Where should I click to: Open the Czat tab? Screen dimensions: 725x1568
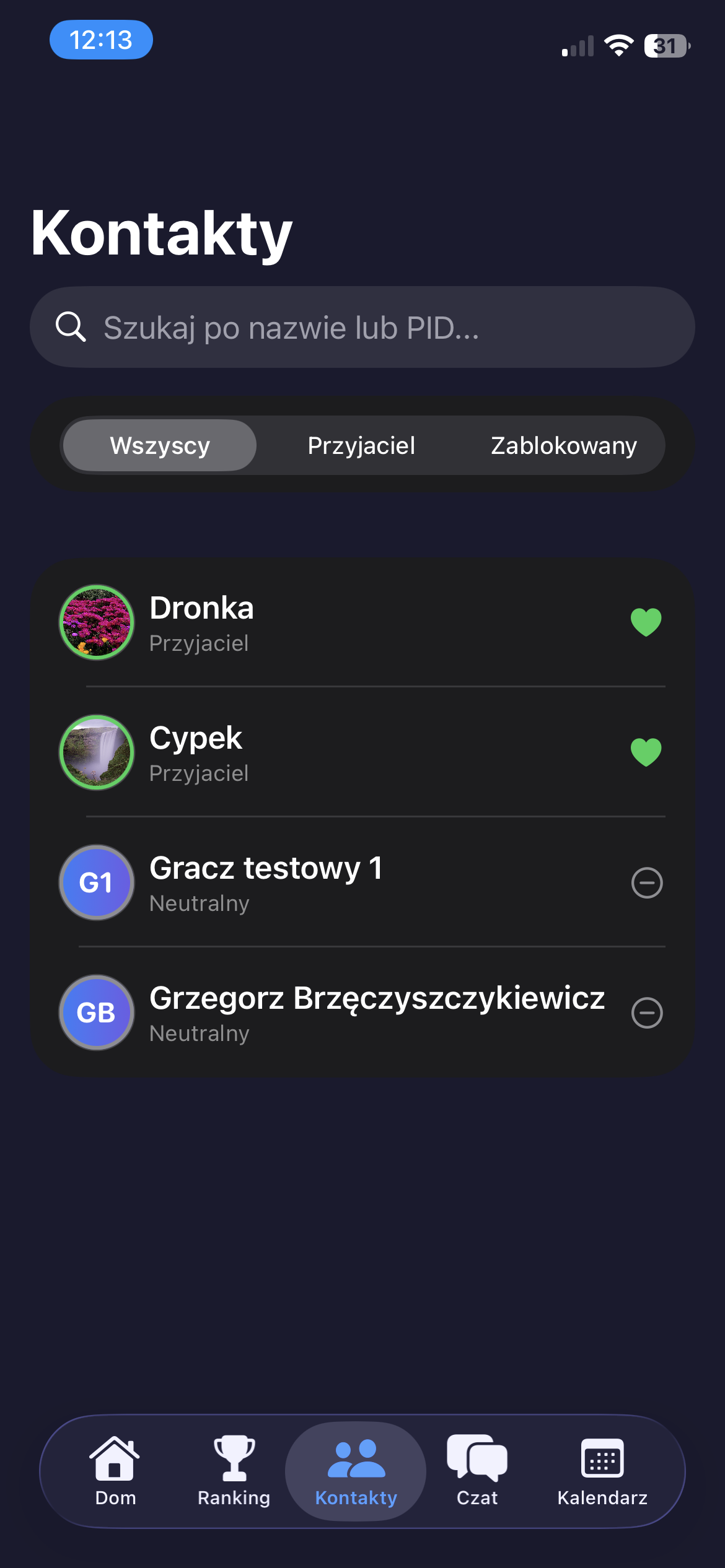point(477,1471)
